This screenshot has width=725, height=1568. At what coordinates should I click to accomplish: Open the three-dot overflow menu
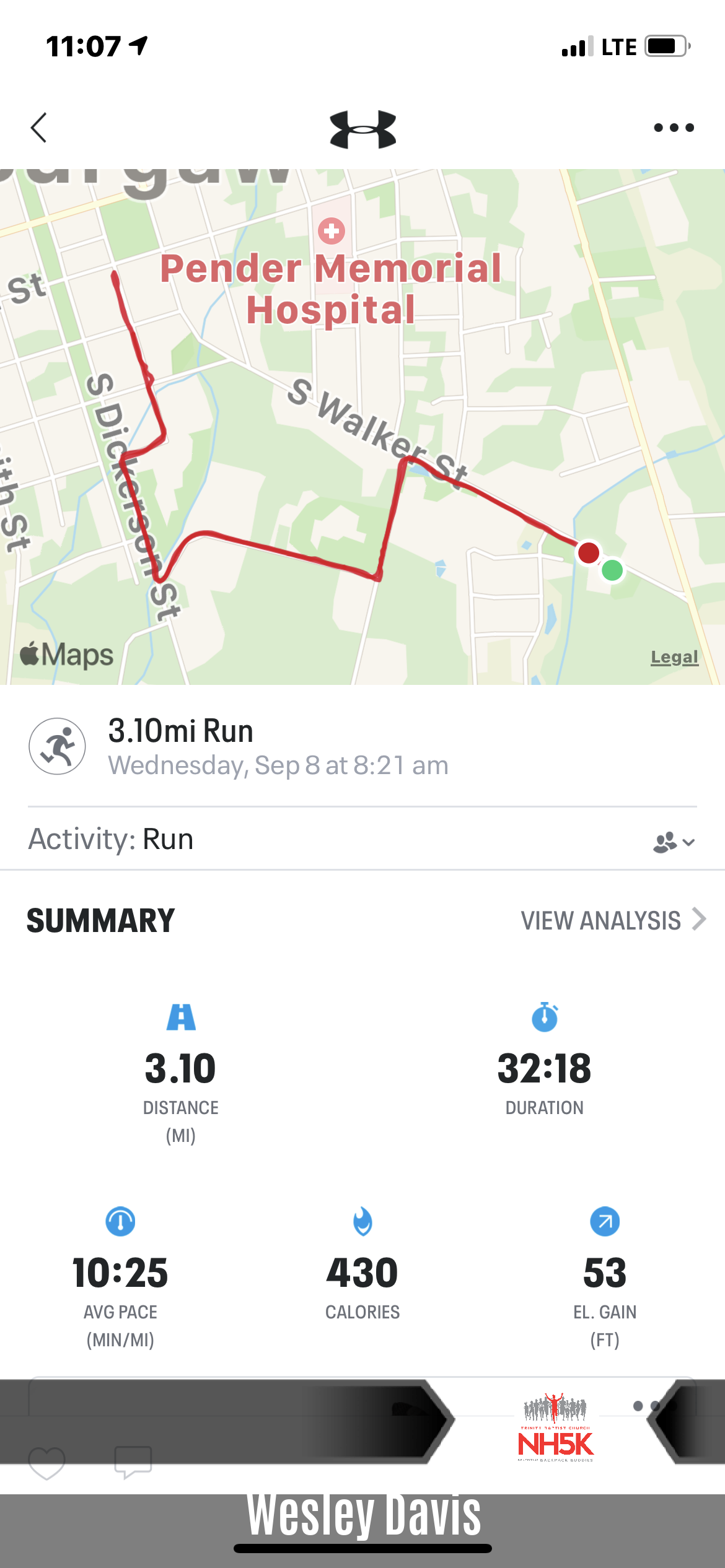[674, 128]
